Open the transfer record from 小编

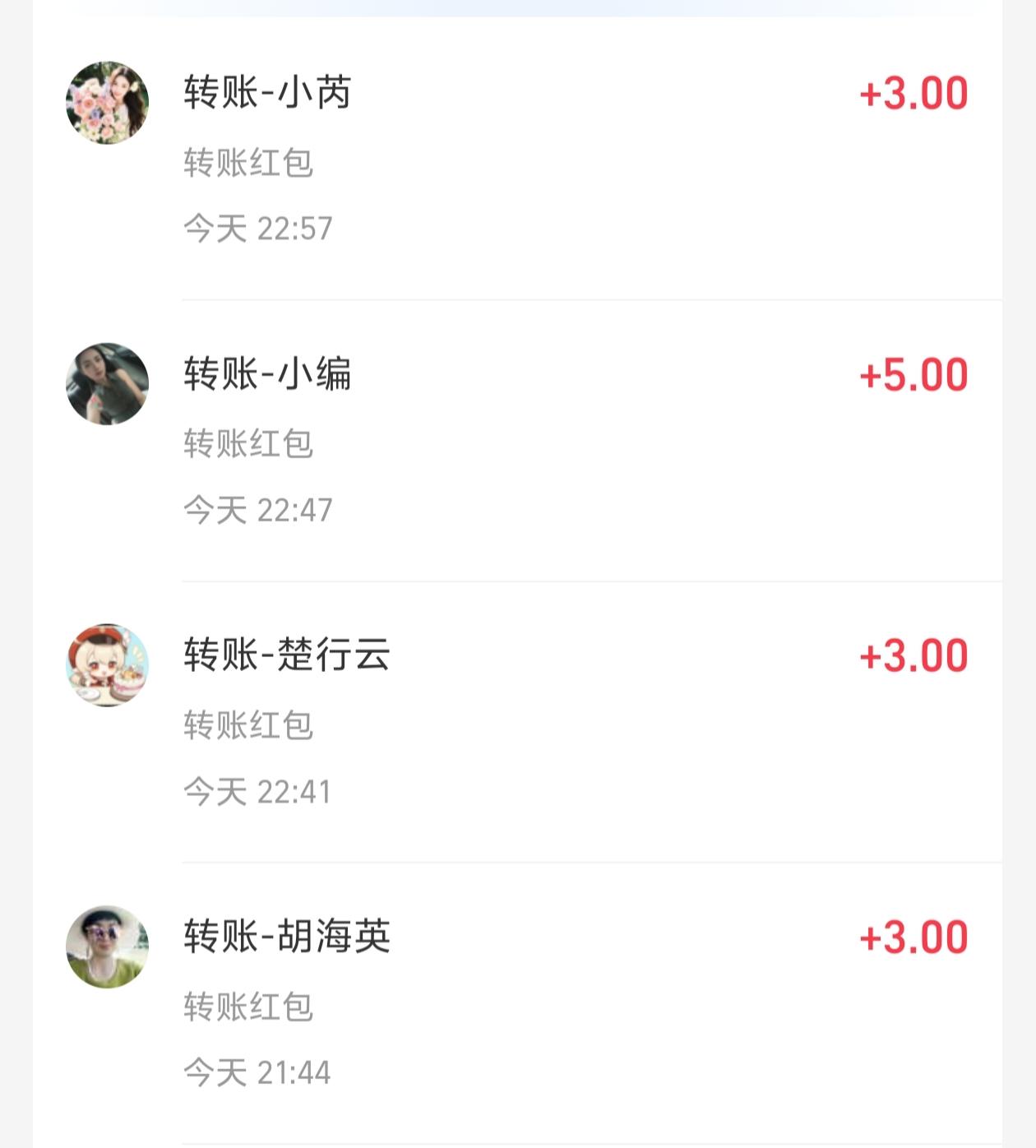pos(517,441)
